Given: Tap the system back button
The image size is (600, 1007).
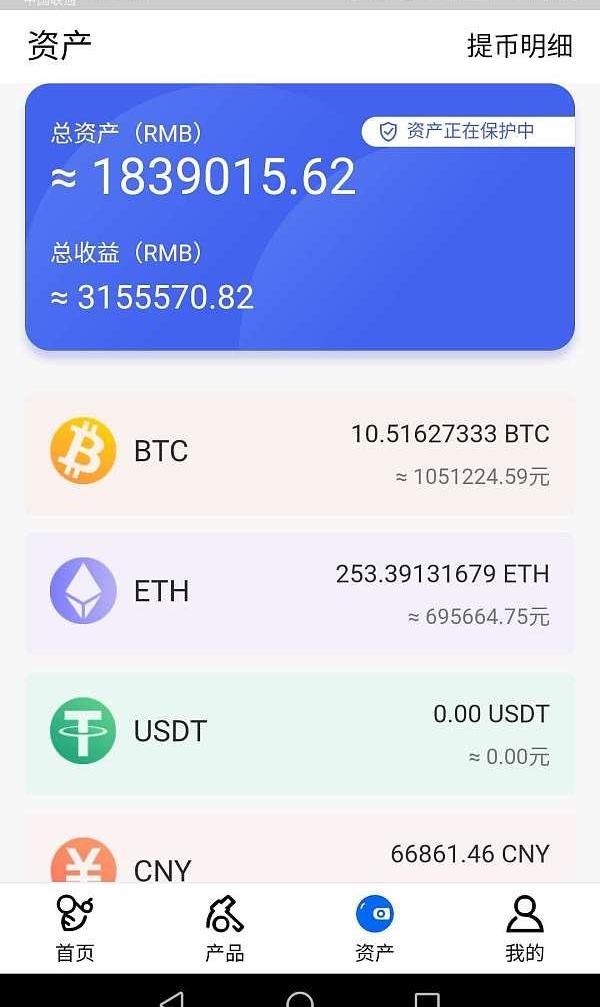Looking at the screenshot, I should click(x=172, y=998).
